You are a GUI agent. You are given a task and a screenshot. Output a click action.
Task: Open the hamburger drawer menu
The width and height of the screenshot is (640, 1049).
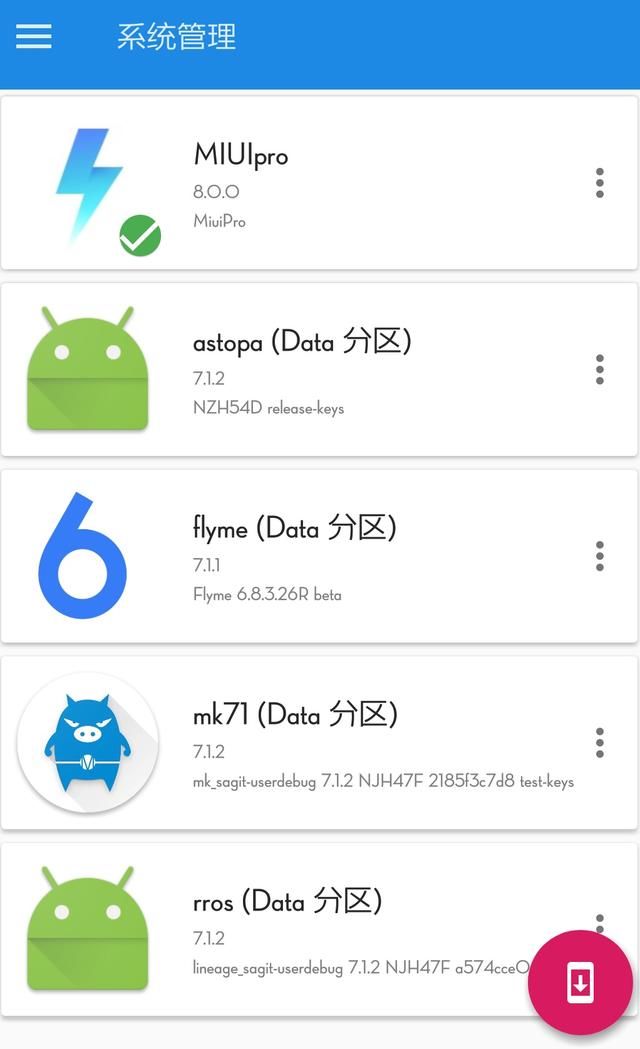tap(33, 37)
